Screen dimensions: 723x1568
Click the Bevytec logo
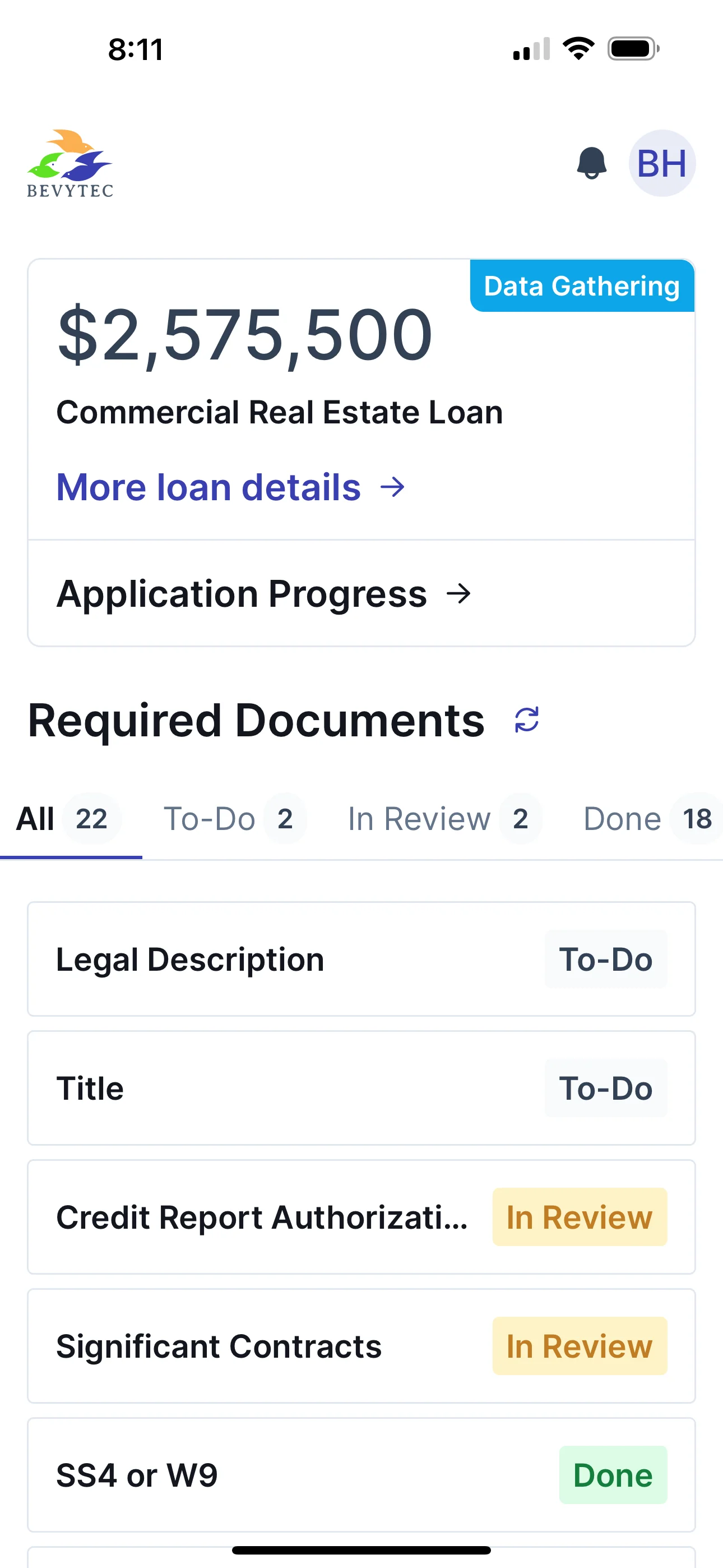point(70,162)
